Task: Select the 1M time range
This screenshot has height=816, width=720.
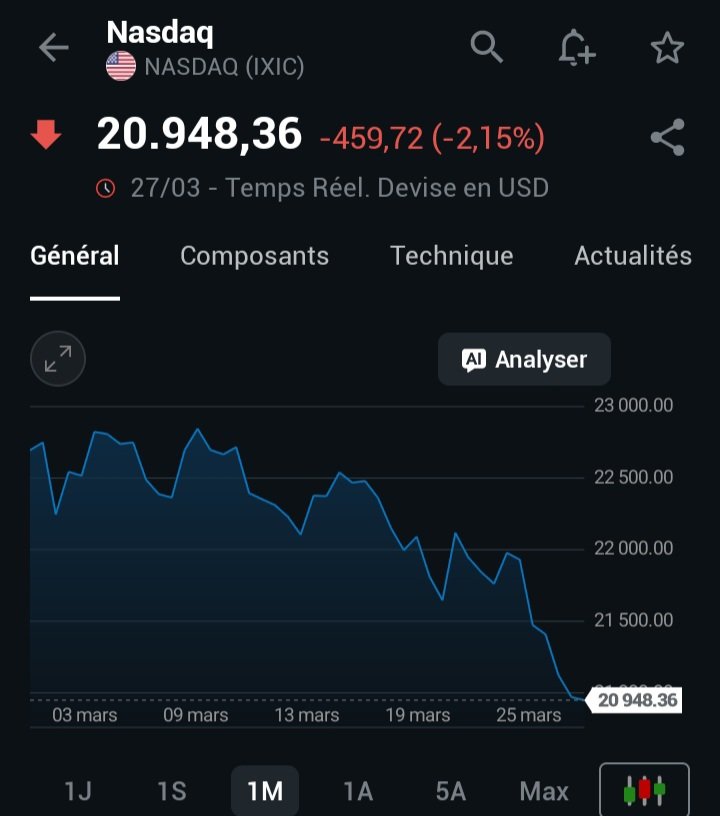Action: pos(265,792)
